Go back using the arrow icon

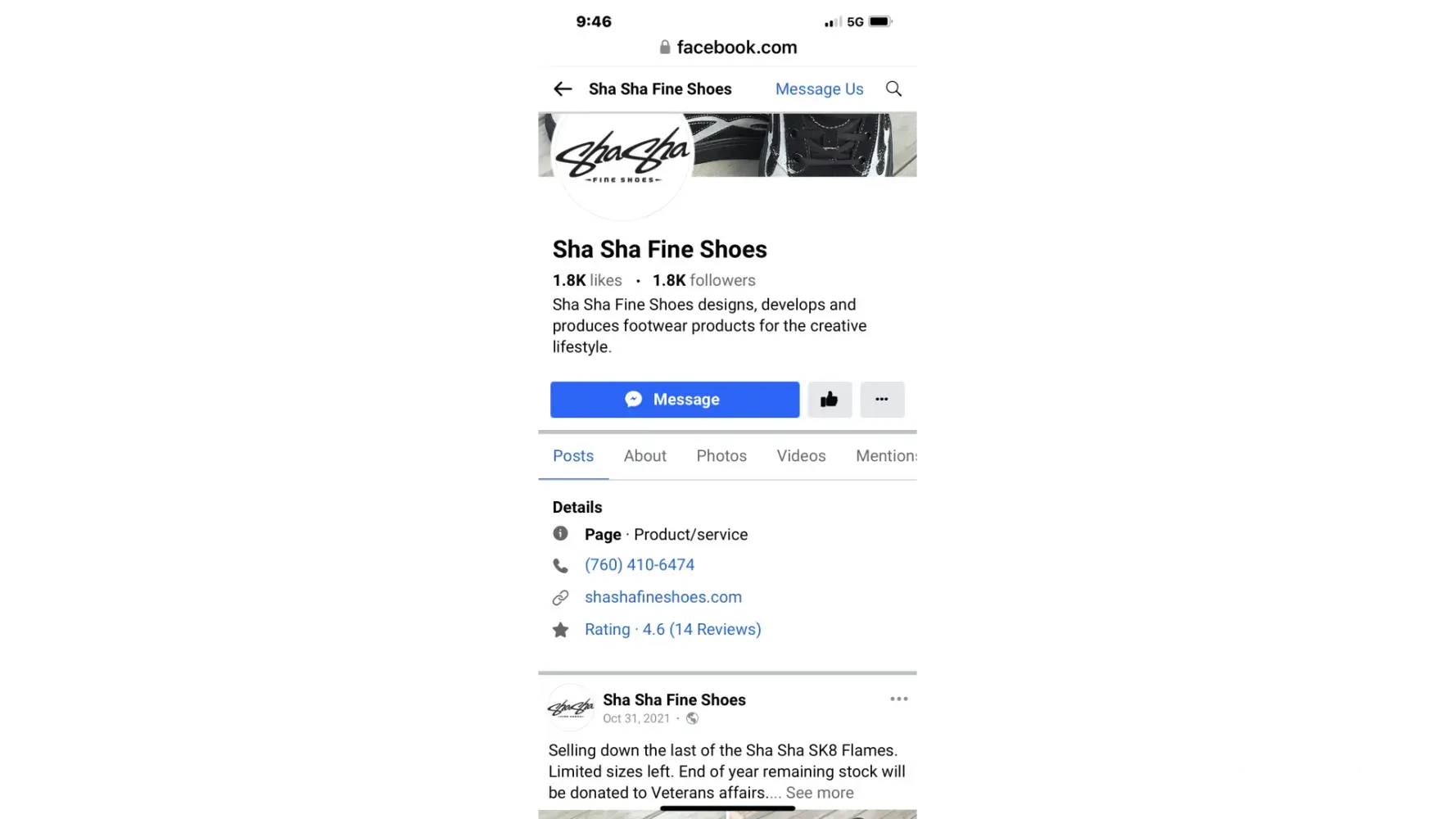[x=563, y=89]
